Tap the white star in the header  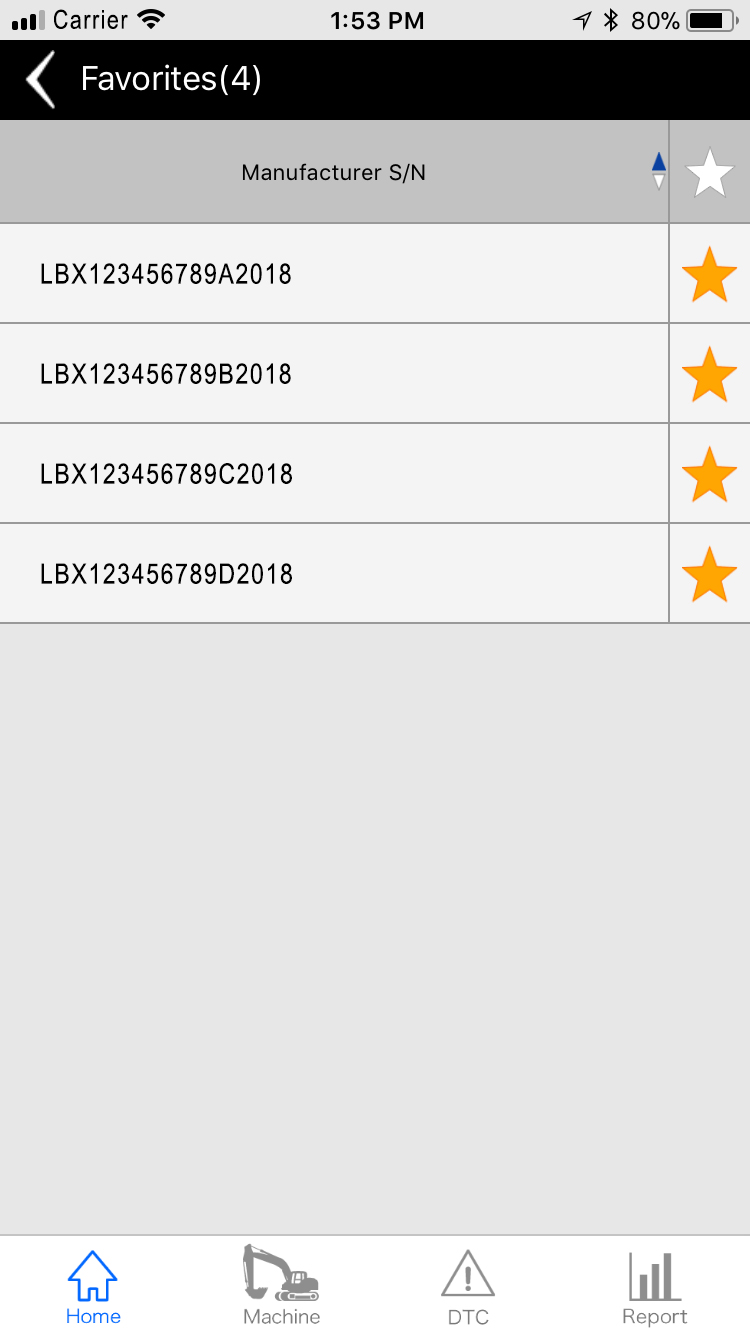[x=709, y=172]
